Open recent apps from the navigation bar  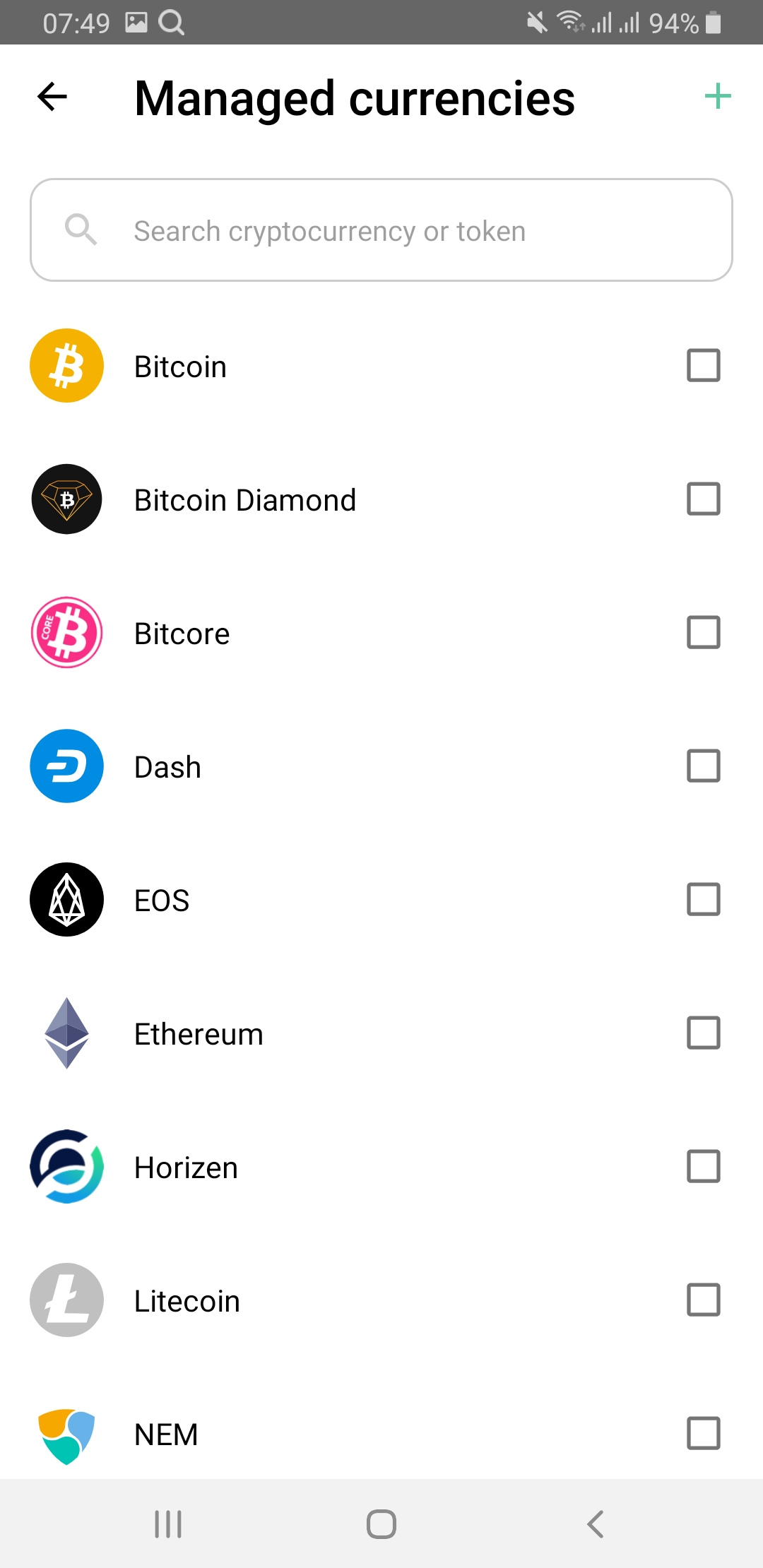pyautogui.click(x=168, y=1524)
